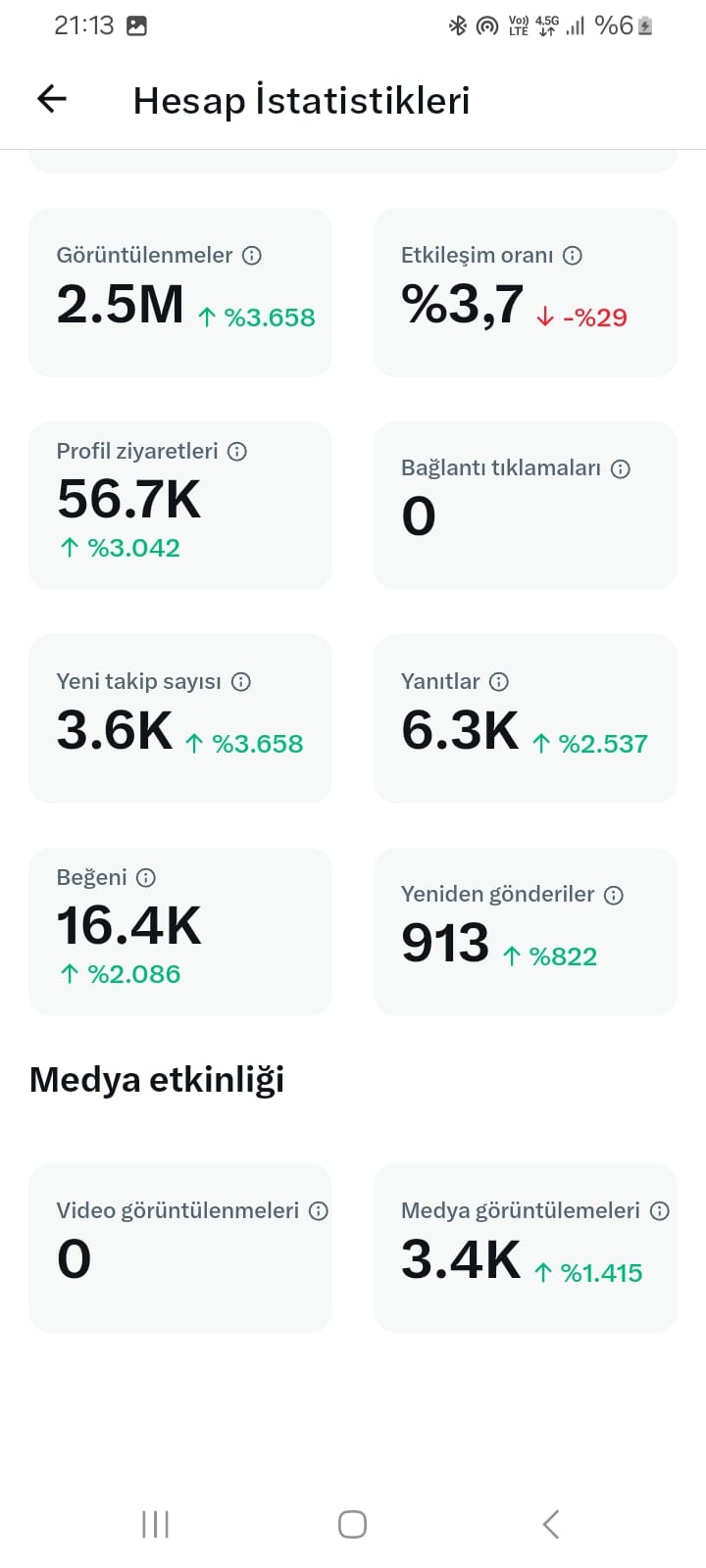
Task: Show info for Medya görüntülemeleri
Action: click(660, 1211)
